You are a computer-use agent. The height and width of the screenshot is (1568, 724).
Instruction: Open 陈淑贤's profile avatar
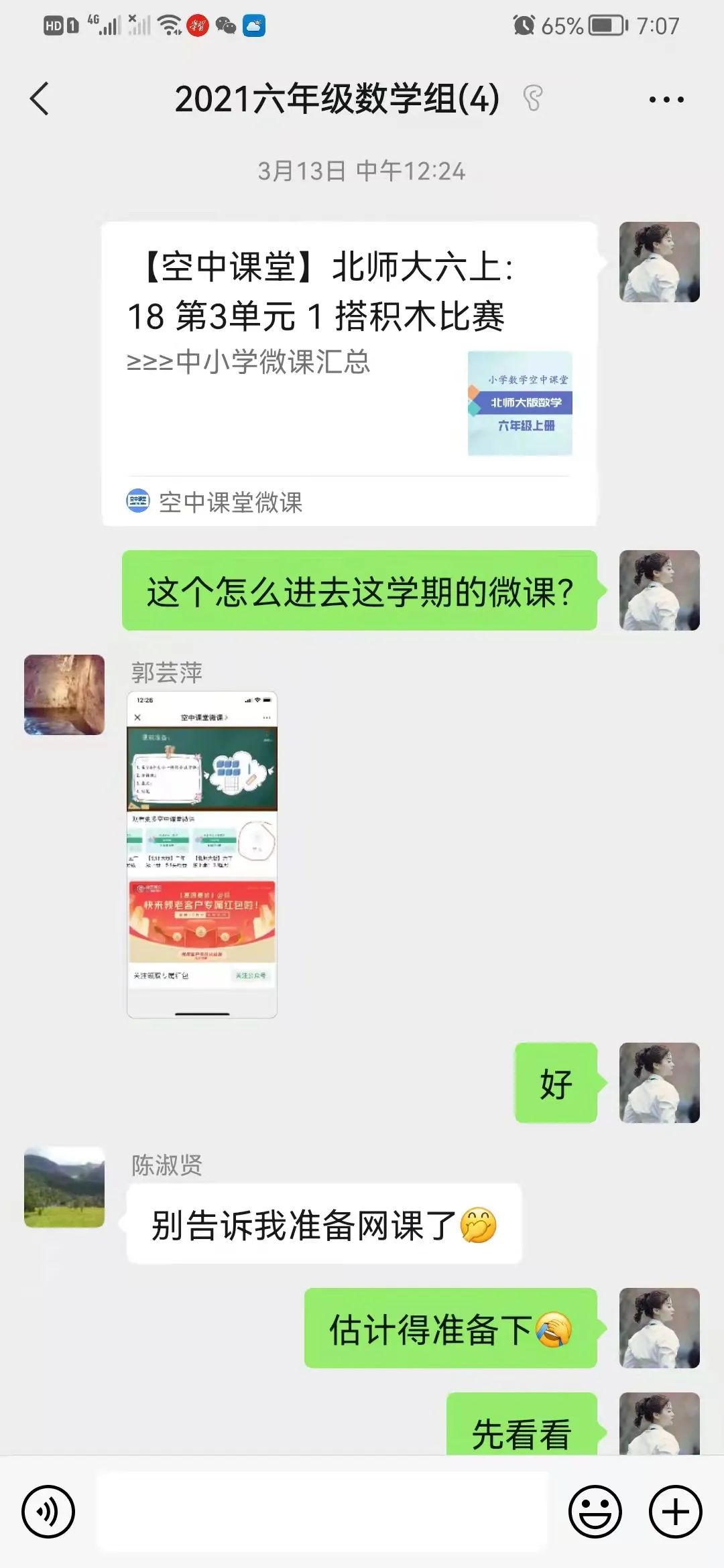64,1187
